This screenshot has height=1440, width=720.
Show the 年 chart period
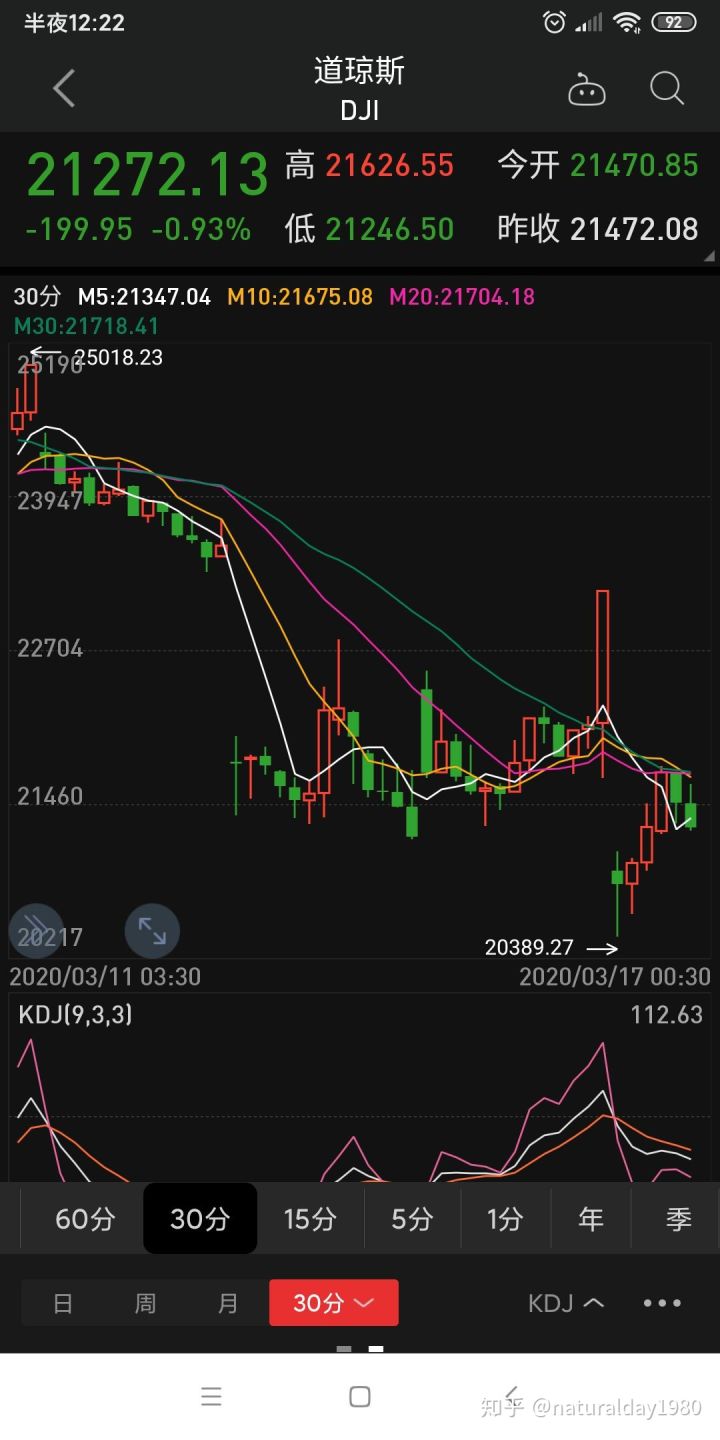[x=591, y=1219]
